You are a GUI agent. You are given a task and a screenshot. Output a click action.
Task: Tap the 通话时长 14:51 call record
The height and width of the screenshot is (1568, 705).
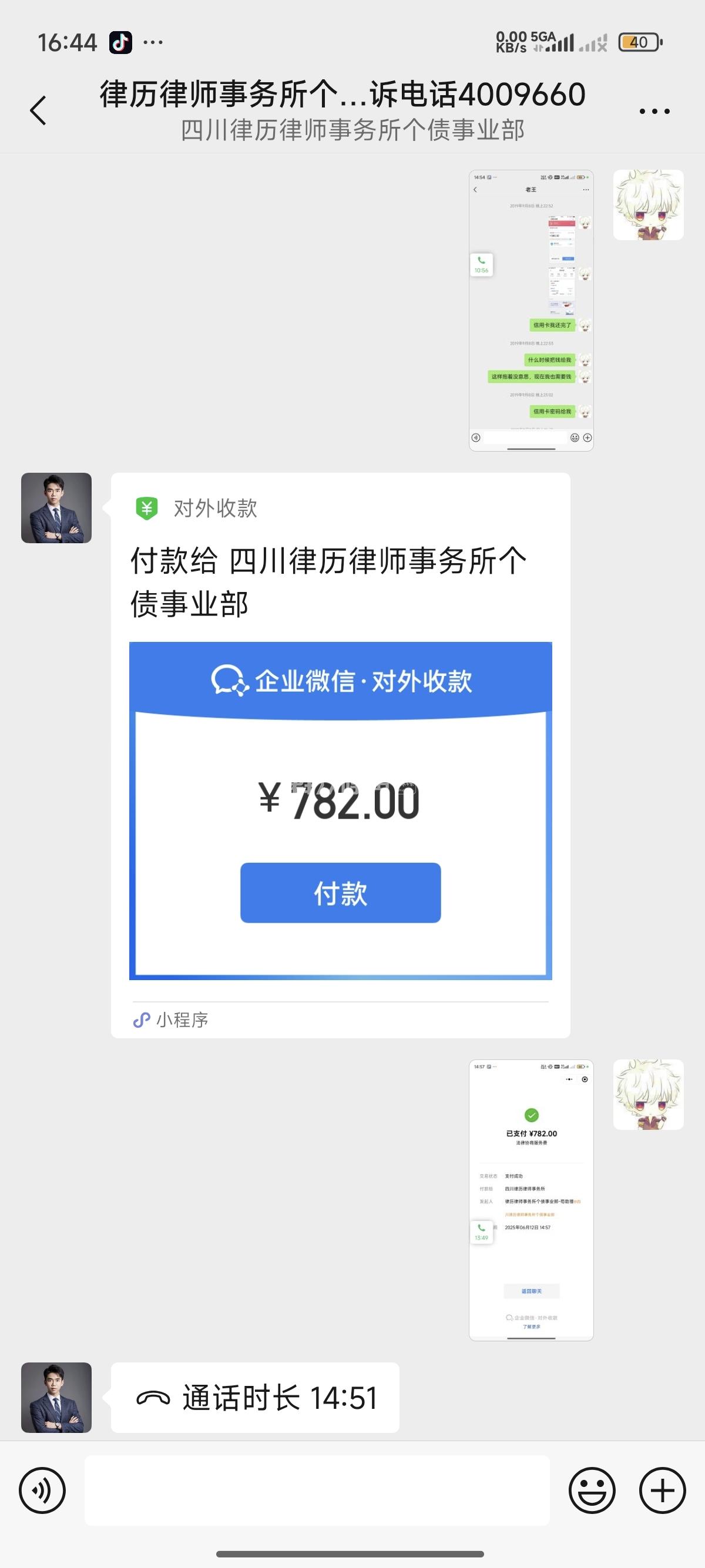click(255, 1398)
